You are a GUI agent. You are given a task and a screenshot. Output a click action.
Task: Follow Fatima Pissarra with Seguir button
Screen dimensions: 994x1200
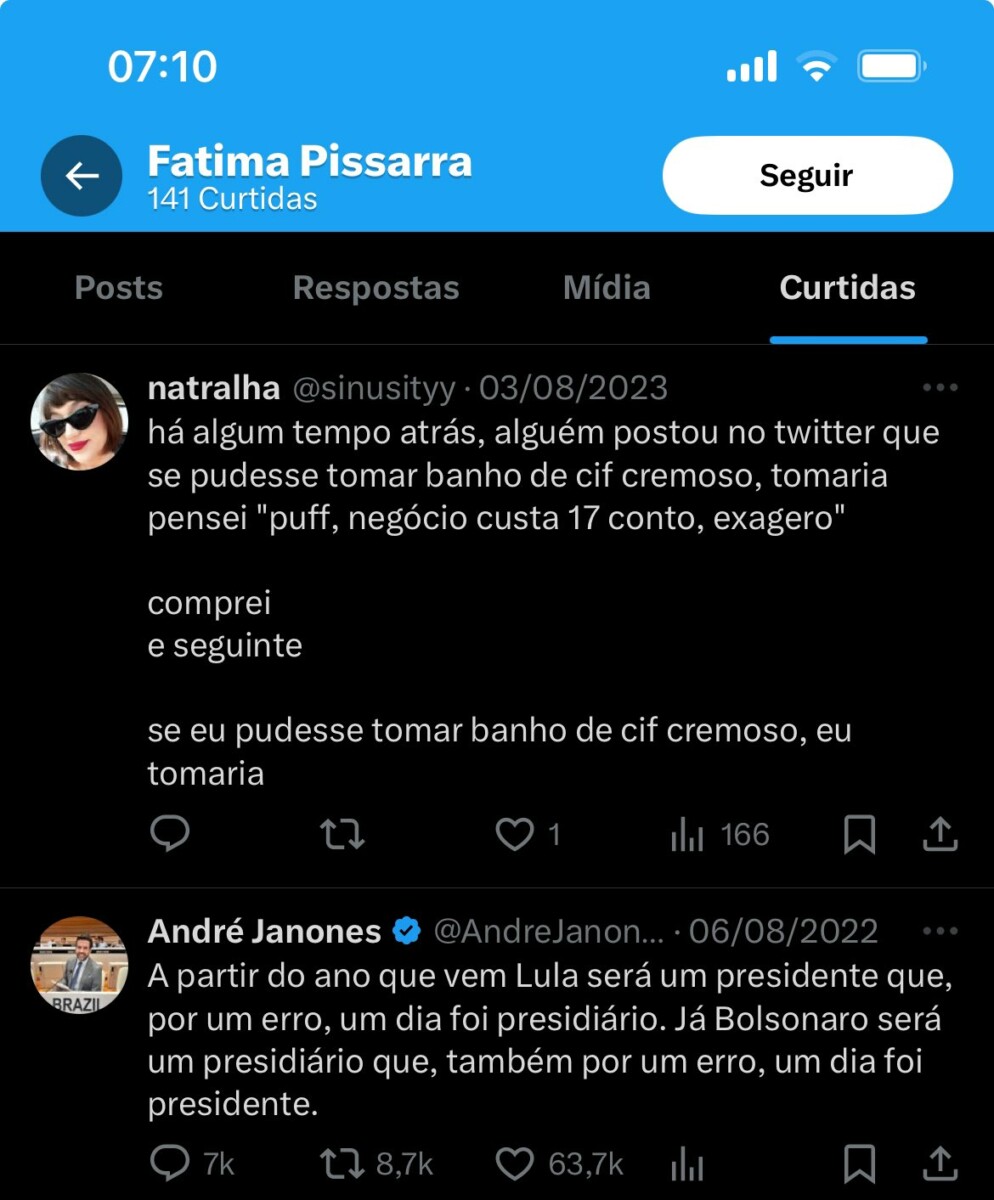click(806, 176)
